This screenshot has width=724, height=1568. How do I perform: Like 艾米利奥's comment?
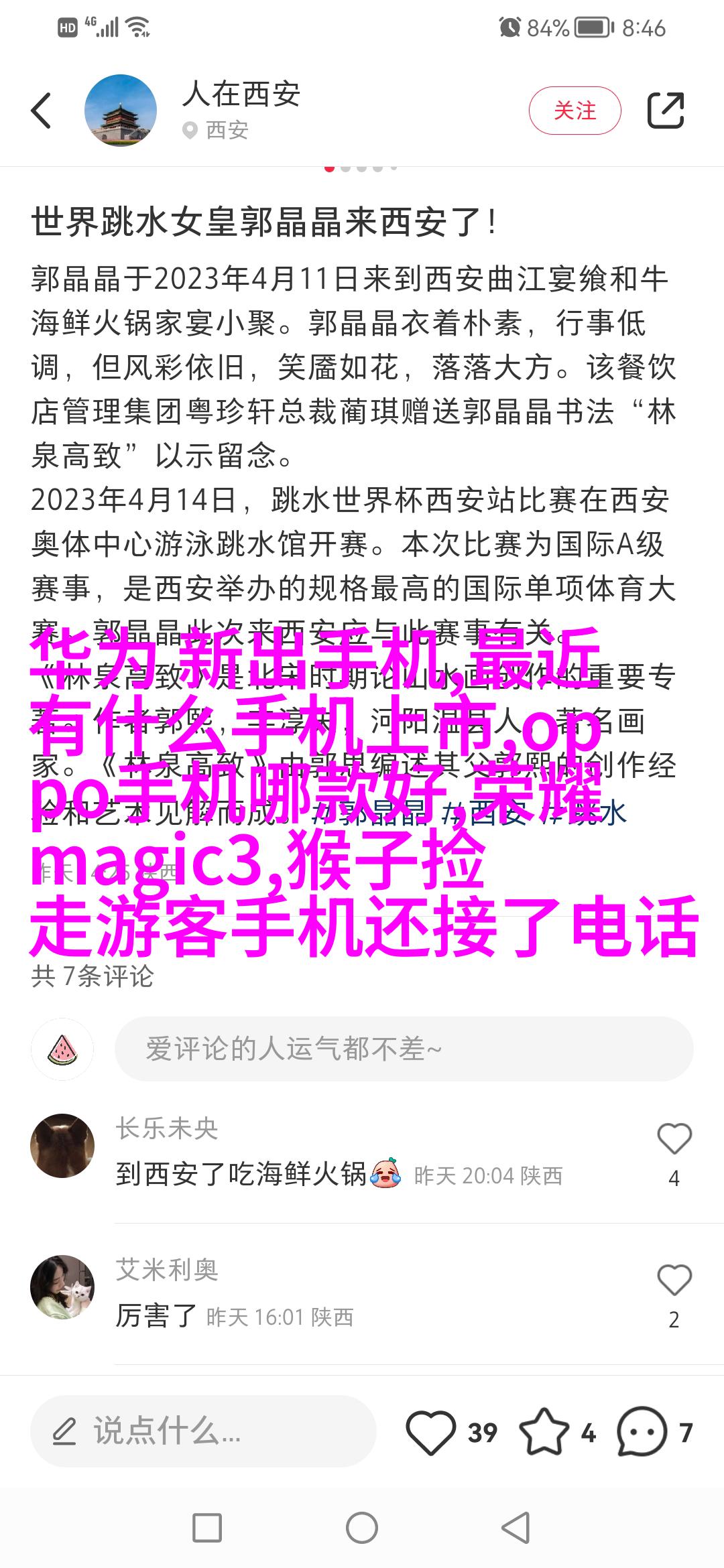674,1280
